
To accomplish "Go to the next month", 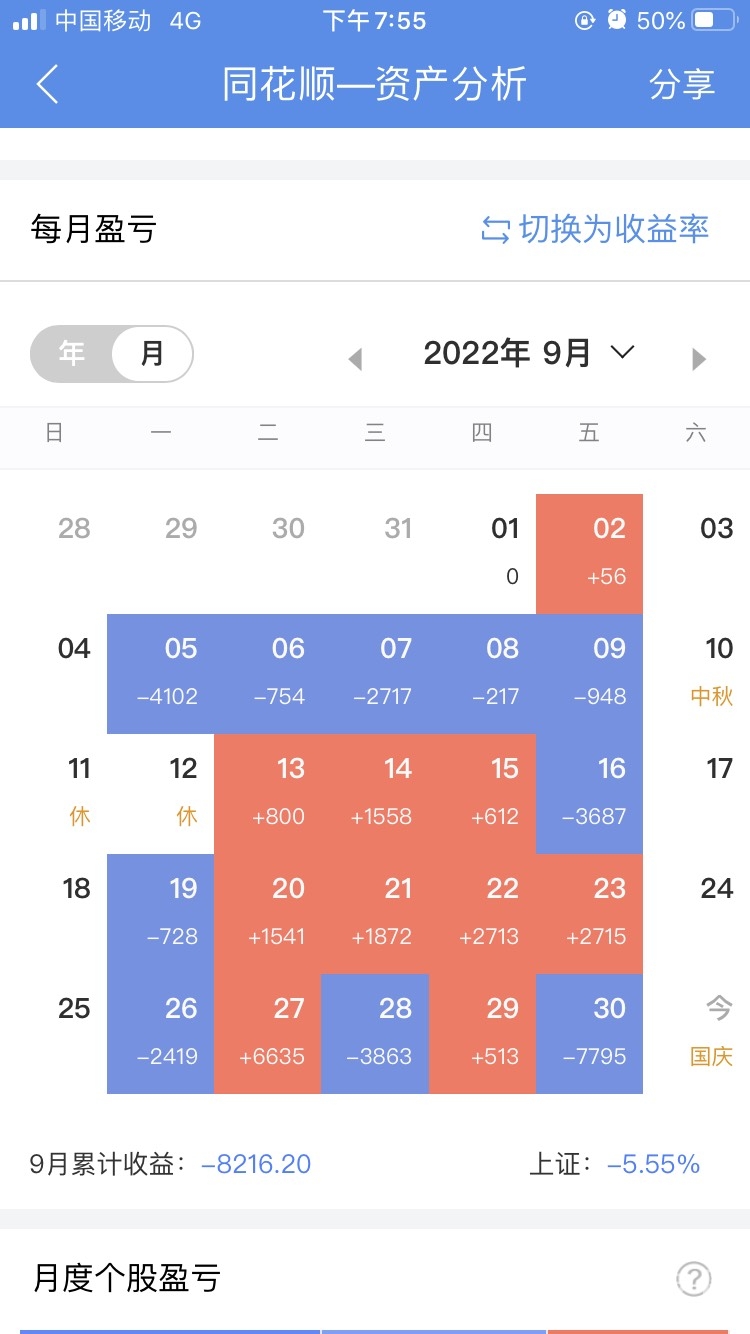I will tap(699, 359).
